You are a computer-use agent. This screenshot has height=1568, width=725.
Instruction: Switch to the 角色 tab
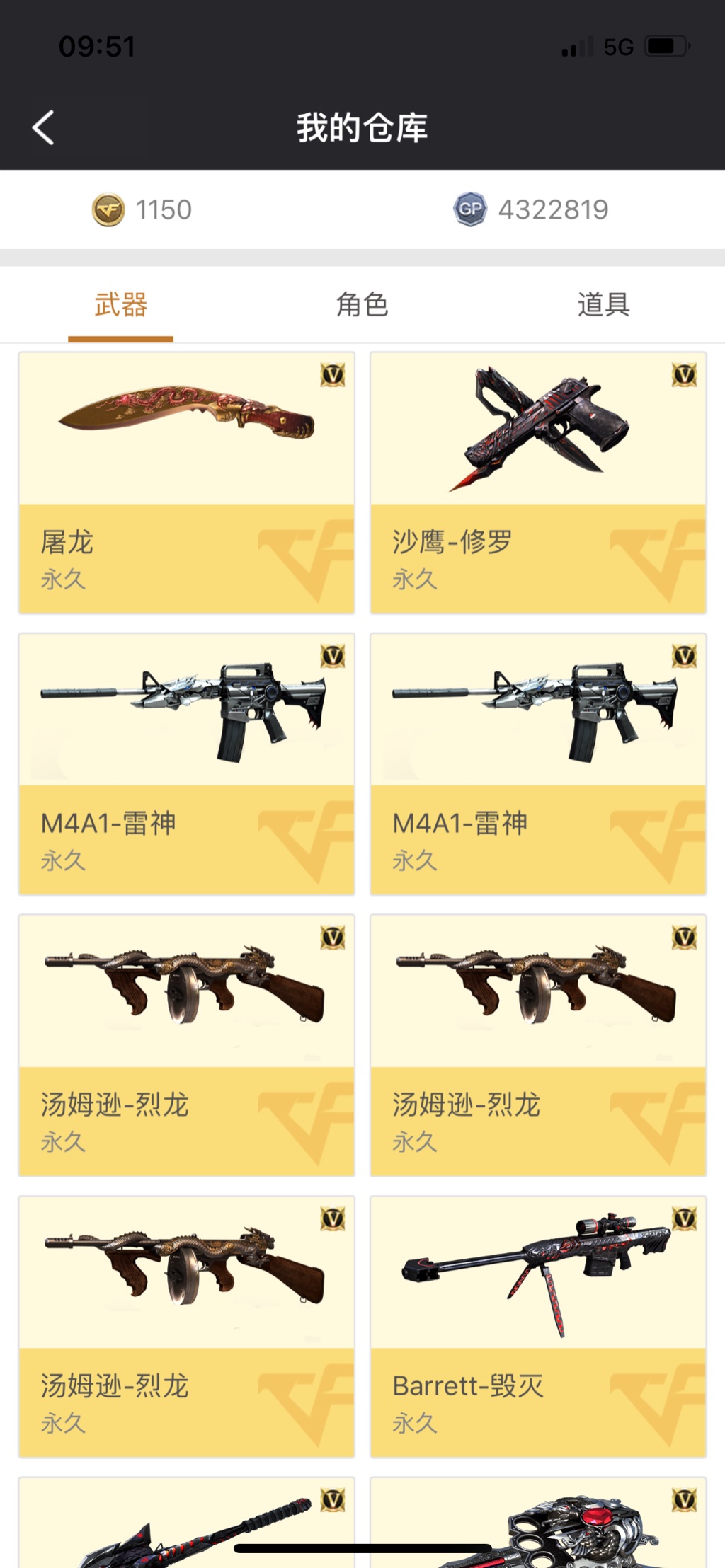362,305
